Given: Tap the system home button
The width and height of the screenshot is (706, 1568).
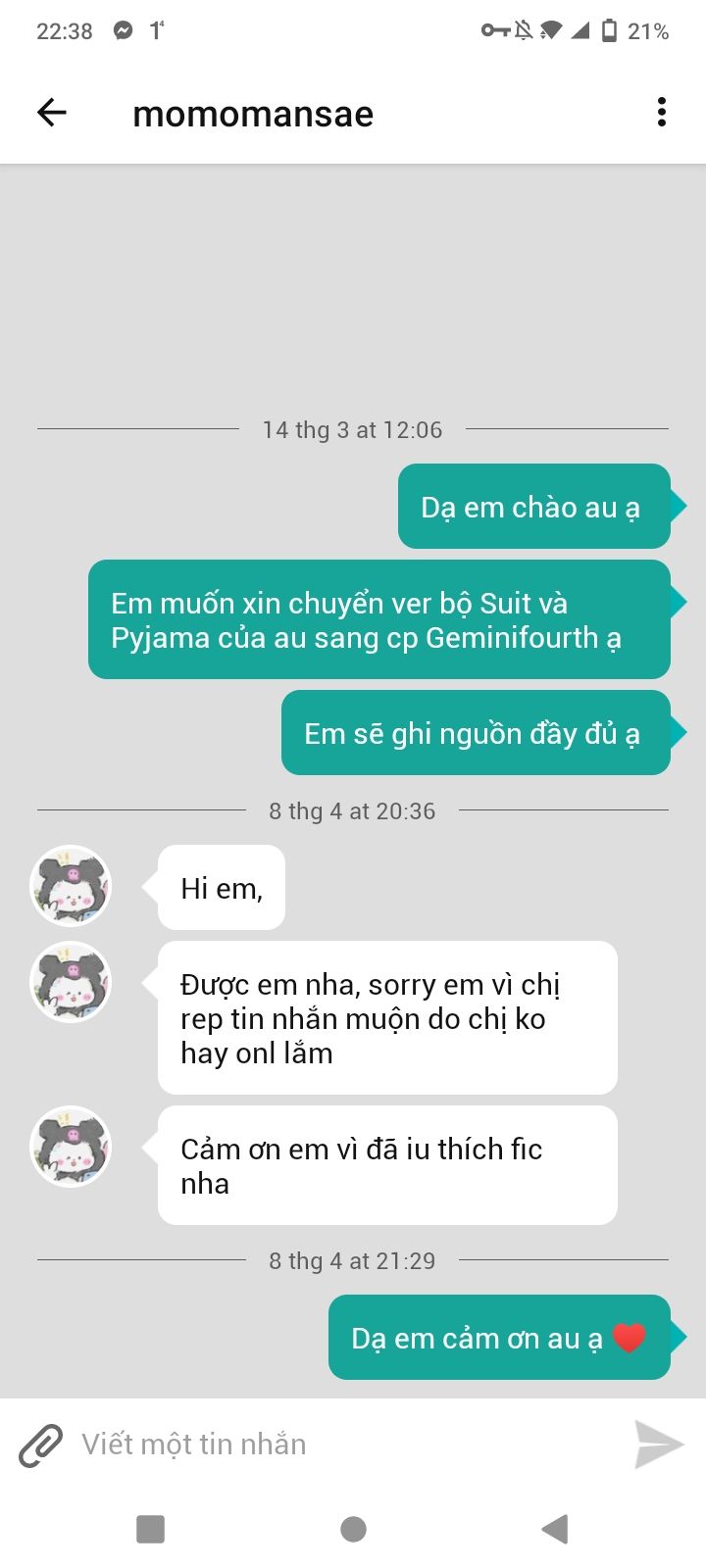Looking at the screenshot, I should tap(353, 1529).
